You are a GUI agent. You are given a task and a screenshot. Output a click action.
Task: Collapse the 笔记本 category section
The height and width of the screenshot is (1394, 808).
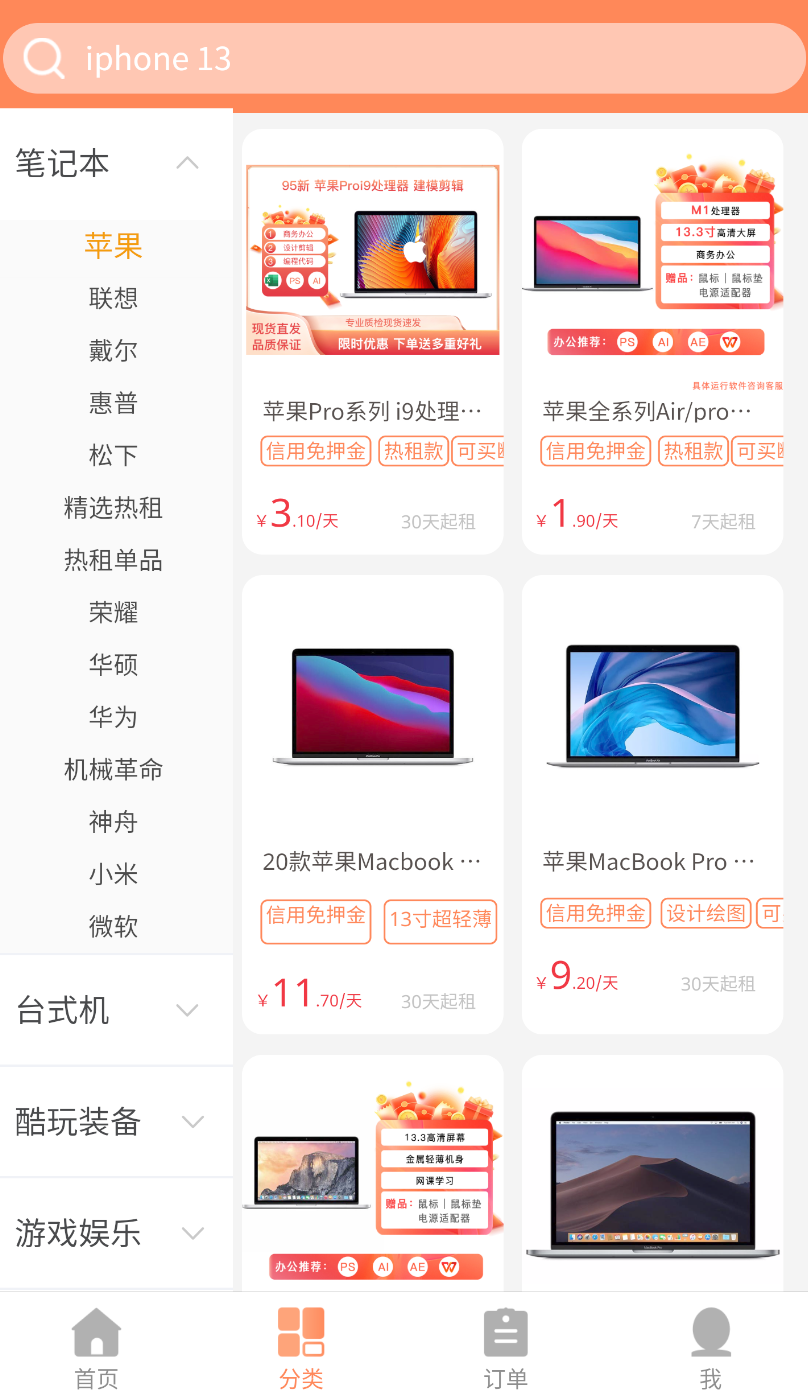tap(187, 163)
